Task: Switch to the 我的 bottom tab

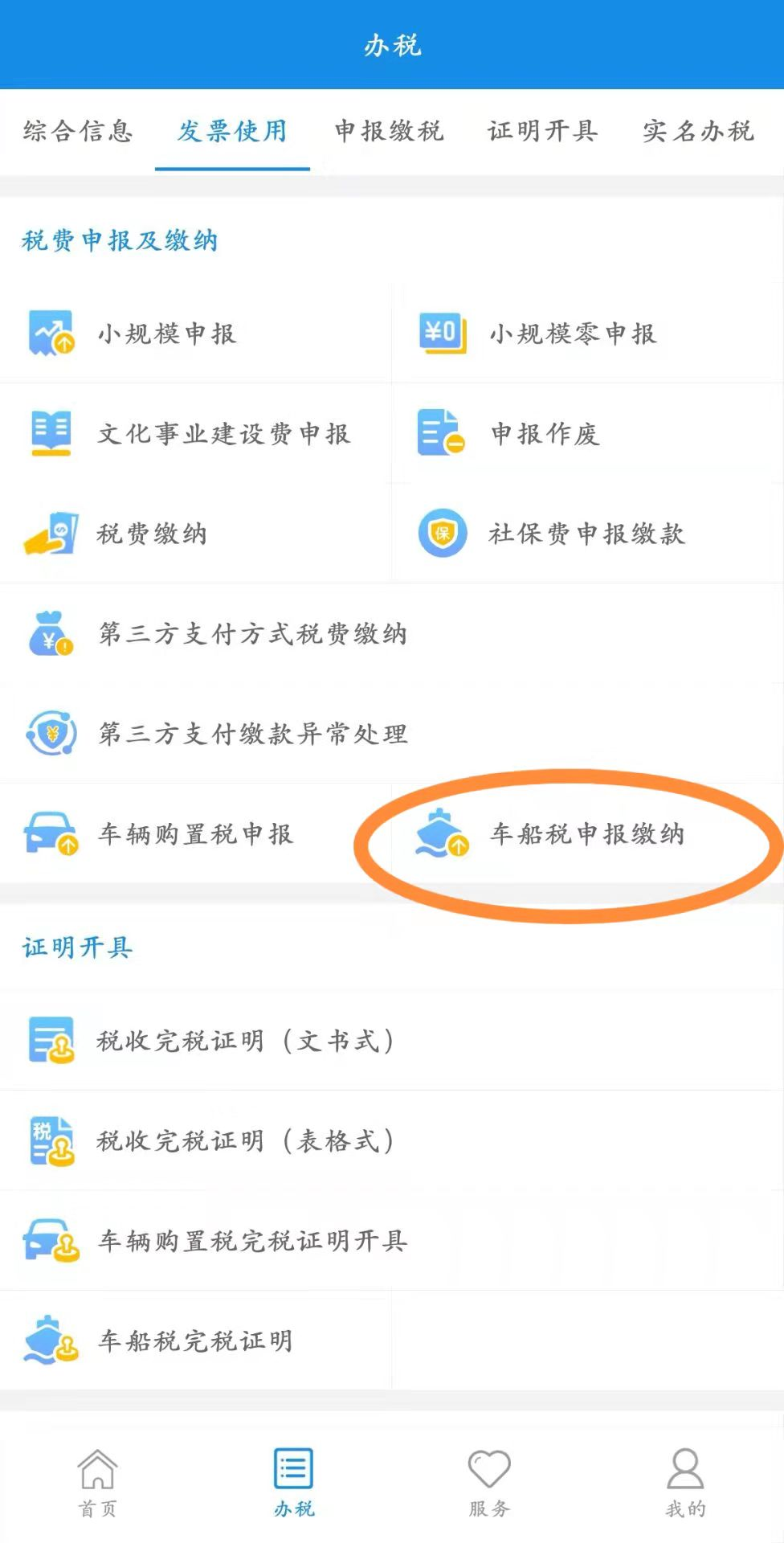Action: (685, 1483)
